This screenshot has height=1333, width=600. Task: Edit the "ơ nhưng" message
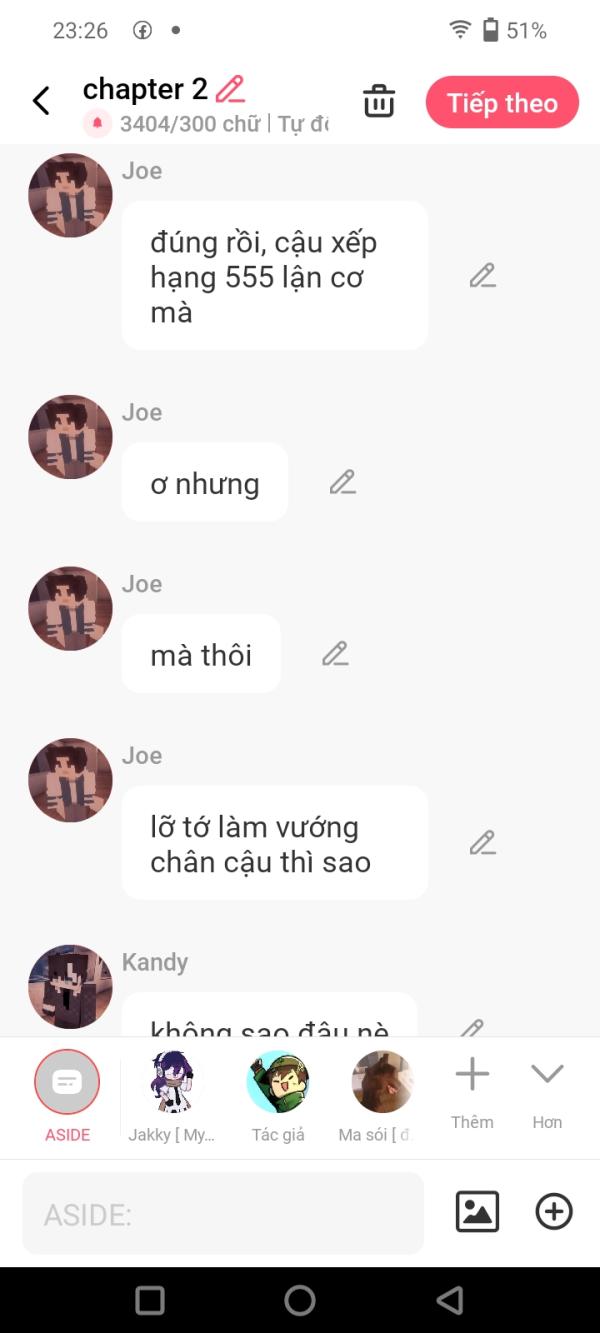click(343, 482)
